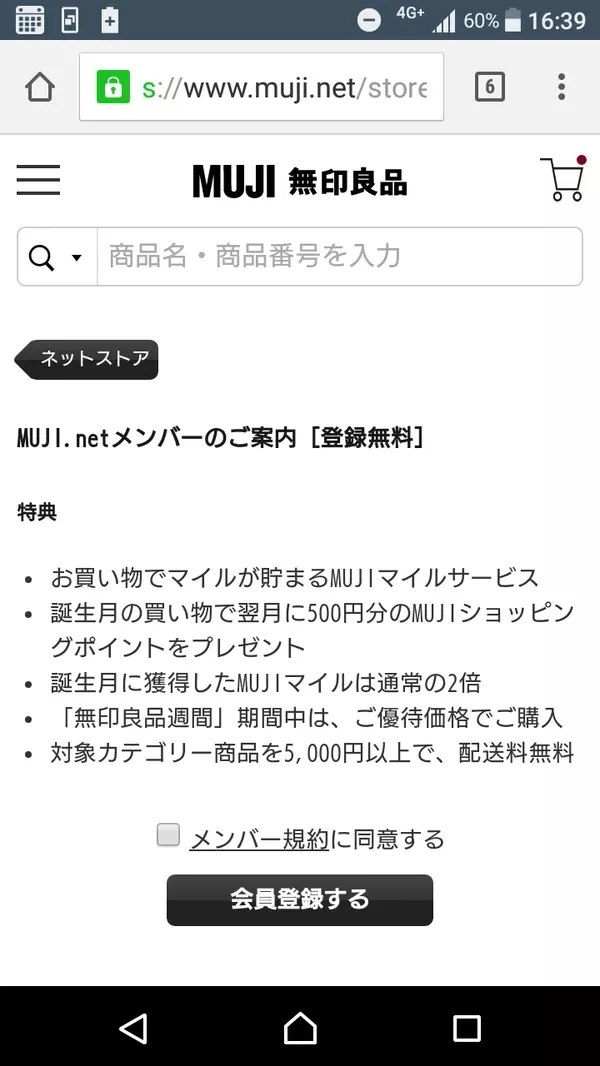
Task: Open the browser overflow menu
Action: coord(562,88)
